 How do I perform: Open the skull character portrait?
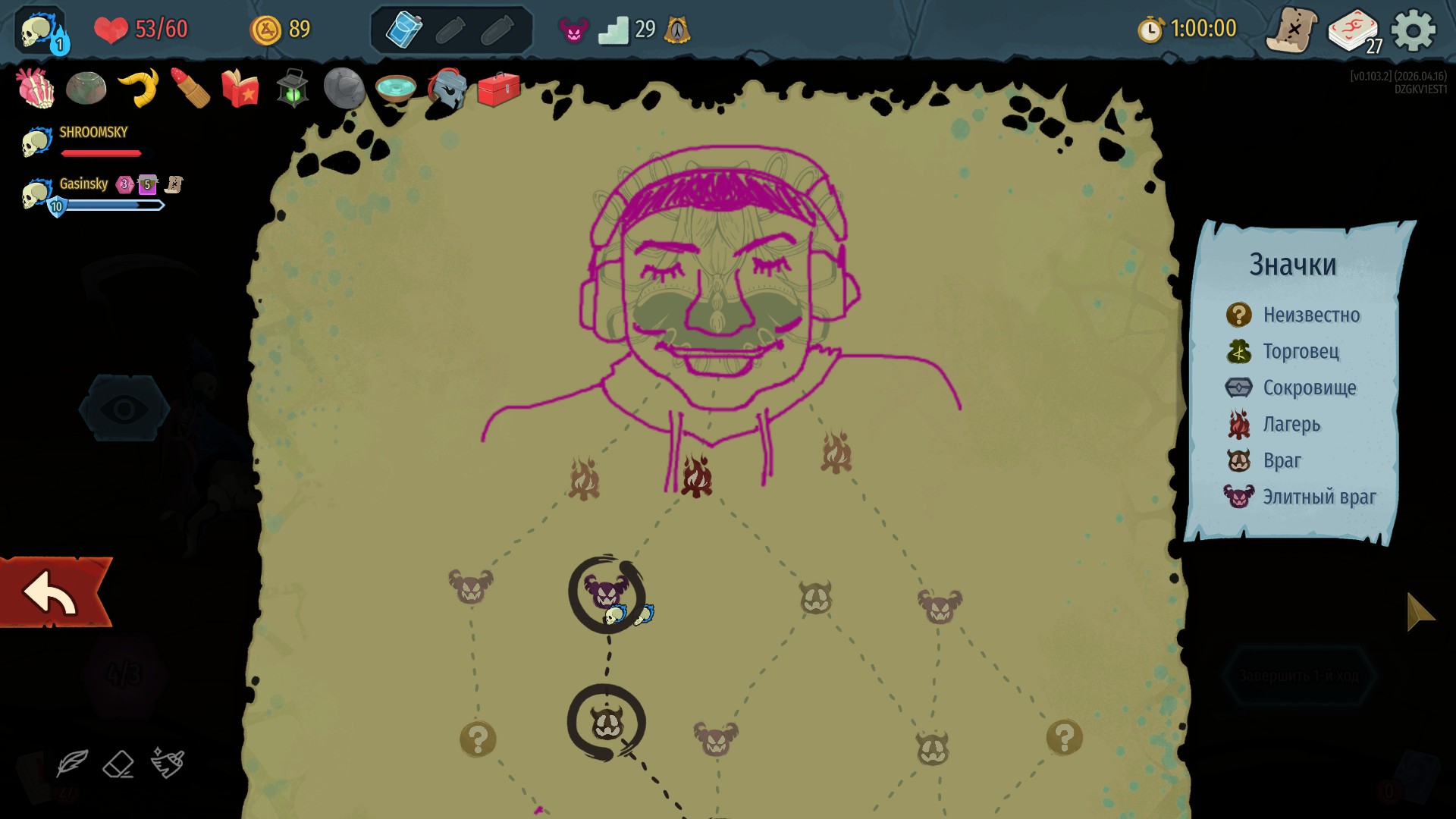(40, 32)
